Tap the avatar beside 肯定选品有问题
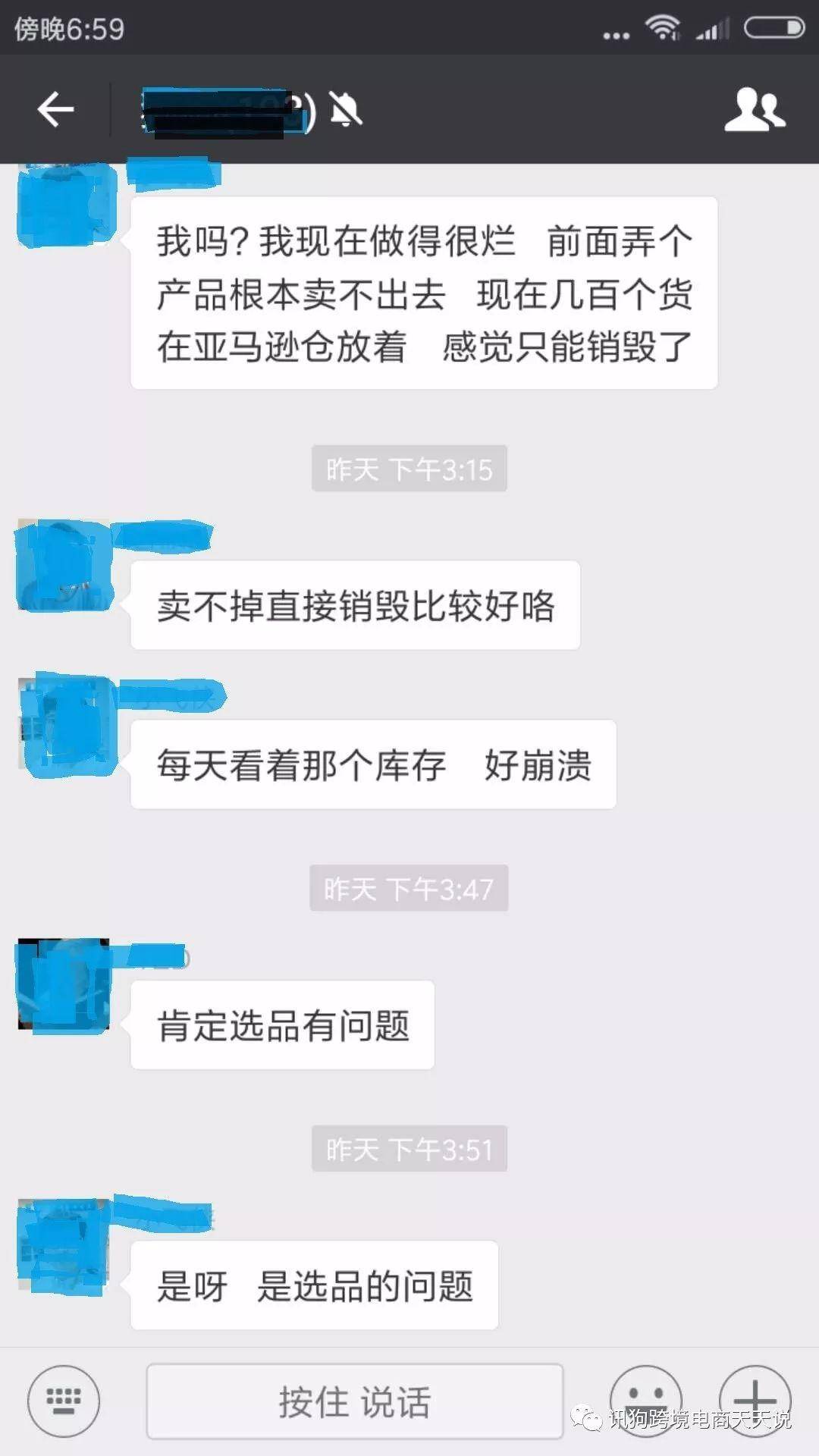The height and width of the screenshot is (1456, 819). 64,985
